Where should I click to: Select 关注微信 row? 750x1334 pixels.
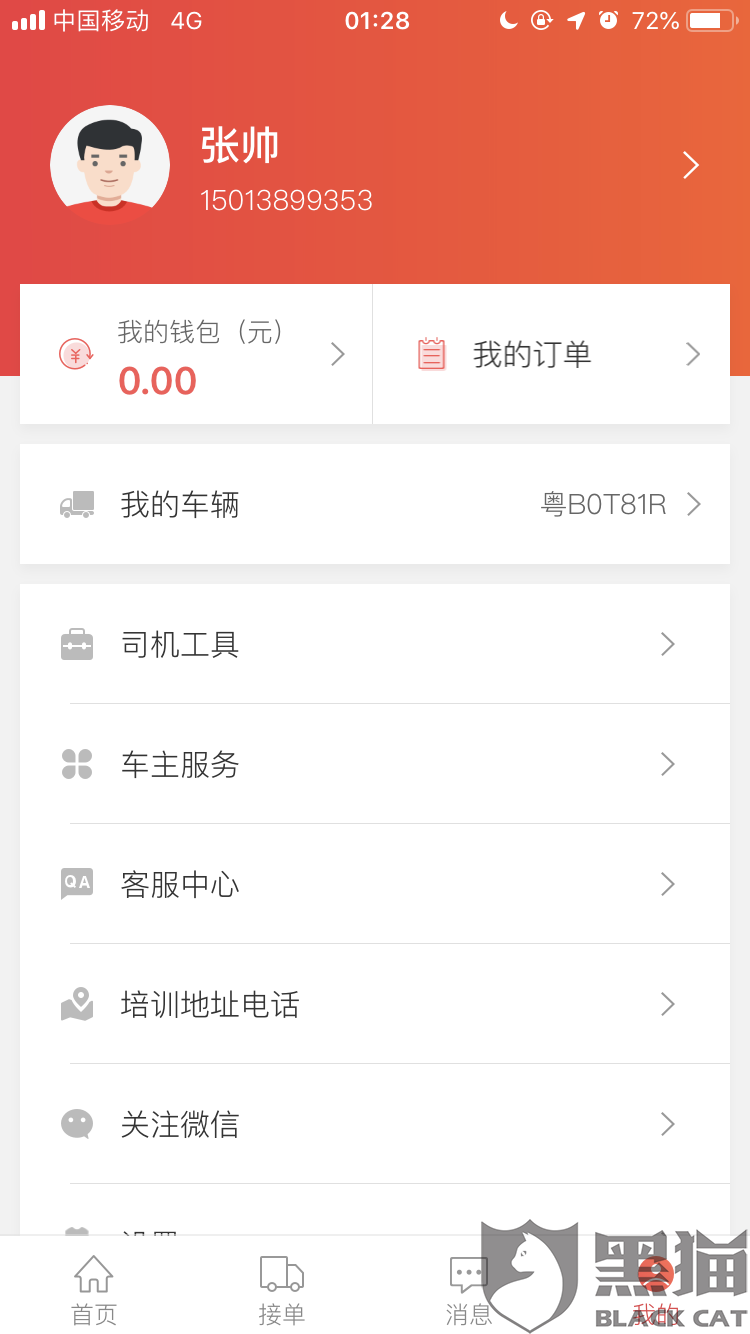coord(375,1125)
